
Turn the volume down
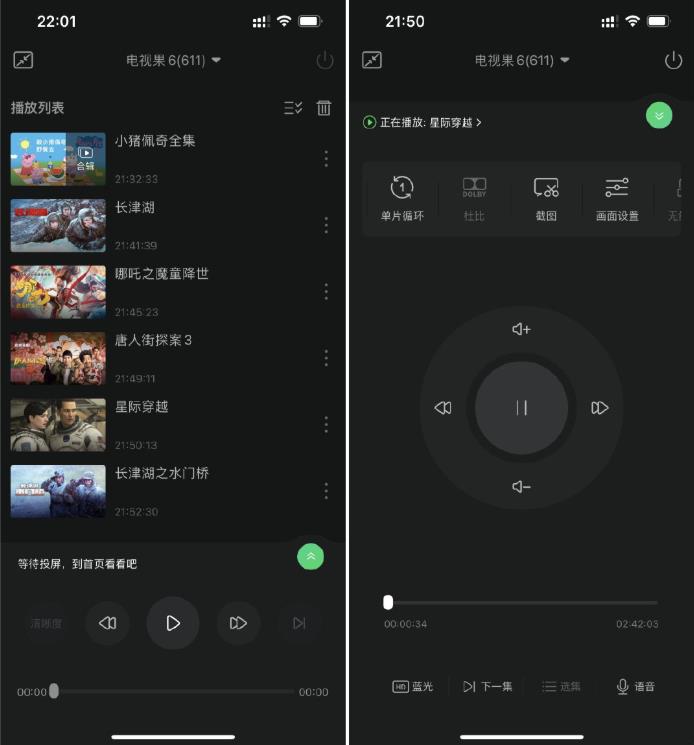[521, 487]
